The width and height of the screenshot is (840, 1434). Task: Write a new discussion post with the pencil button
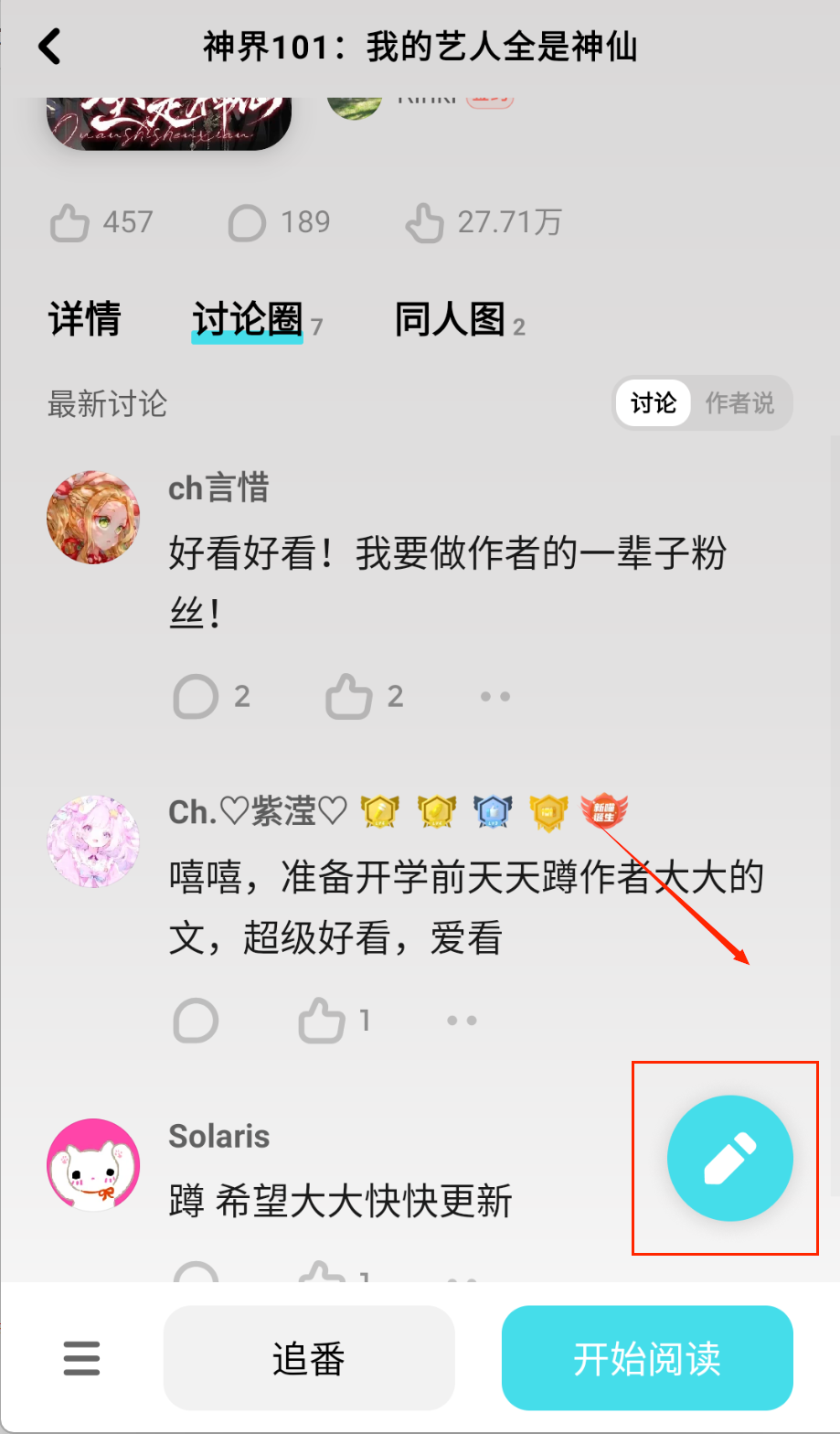point(729,1158)
